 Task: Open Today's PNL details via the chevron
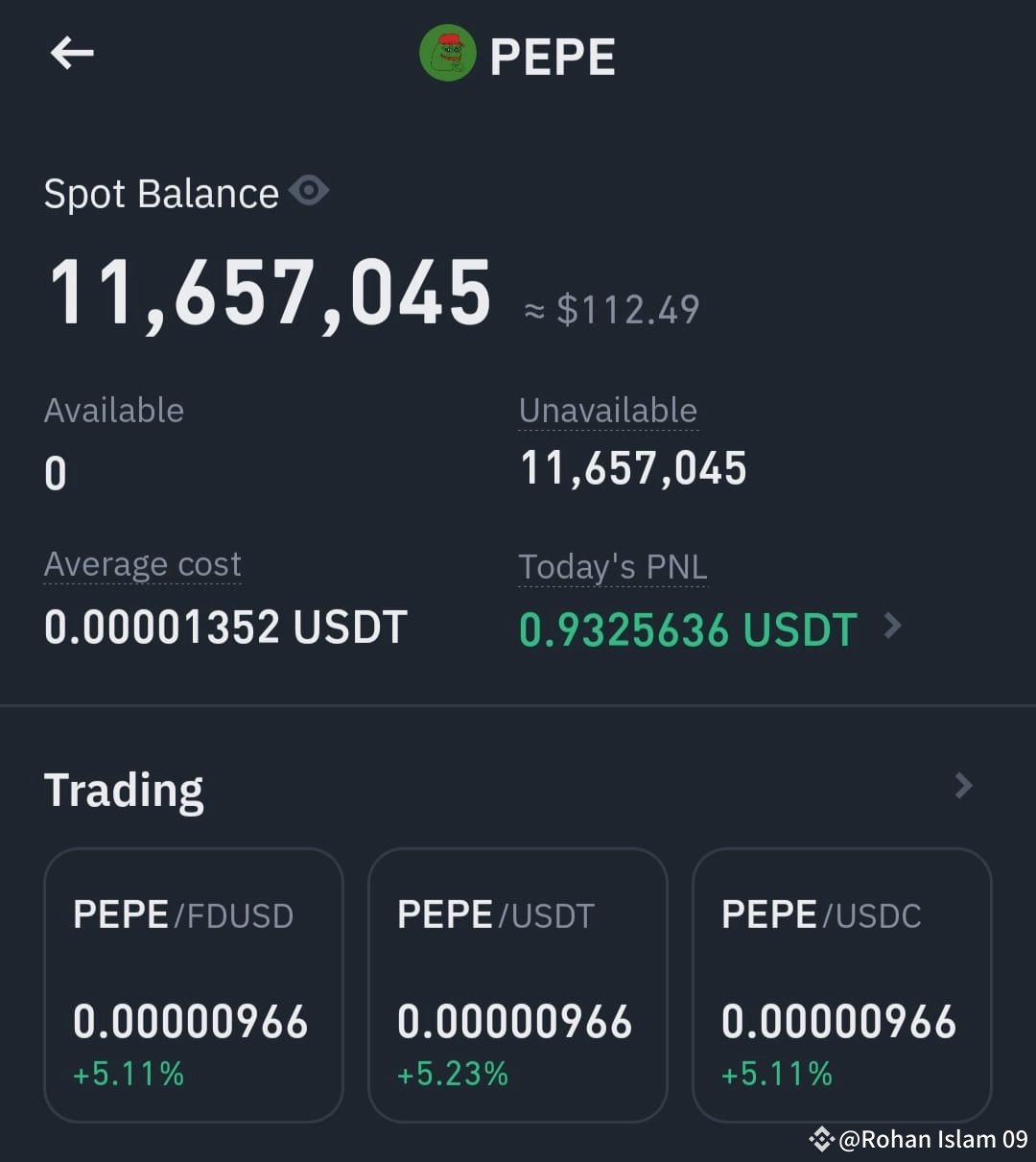(893, 626)
